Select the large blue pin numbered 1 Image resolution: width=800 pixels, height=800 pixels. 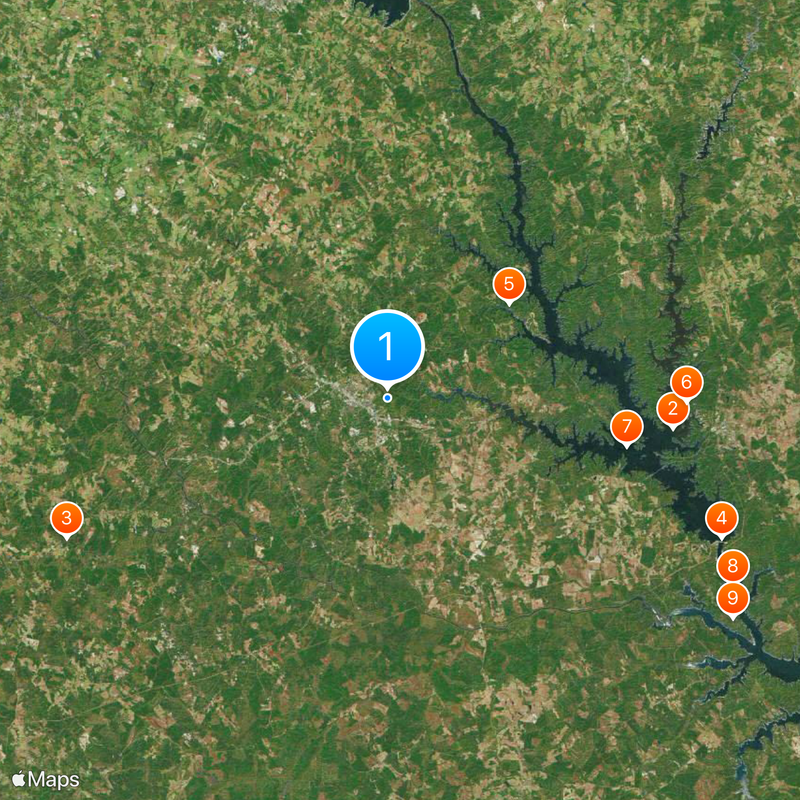387,347
